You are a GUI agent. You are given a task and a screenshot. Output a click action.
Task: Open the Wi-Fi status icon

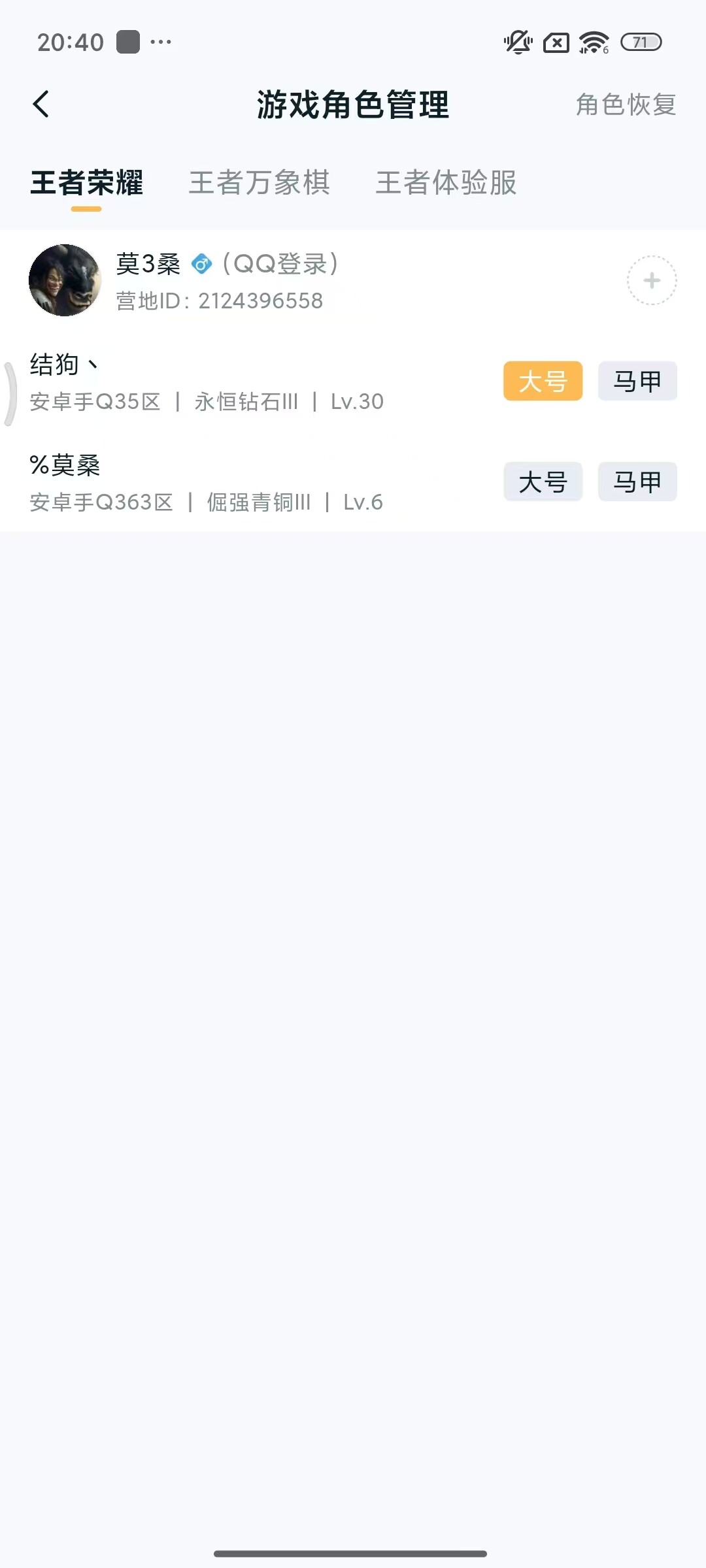point(592,41)
